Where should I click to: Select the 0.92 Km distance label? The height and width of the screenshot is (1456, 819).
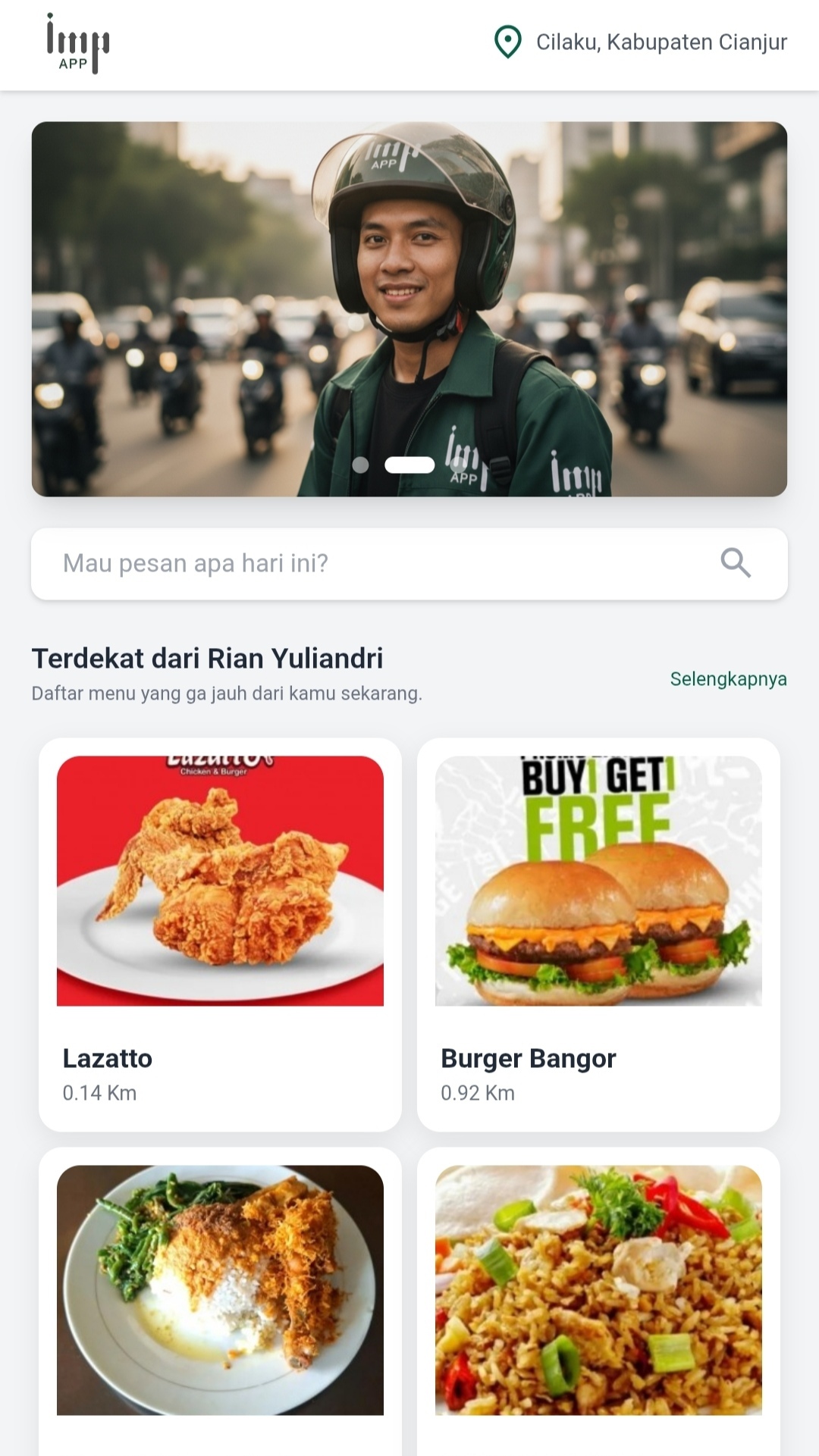[477, 1093]
